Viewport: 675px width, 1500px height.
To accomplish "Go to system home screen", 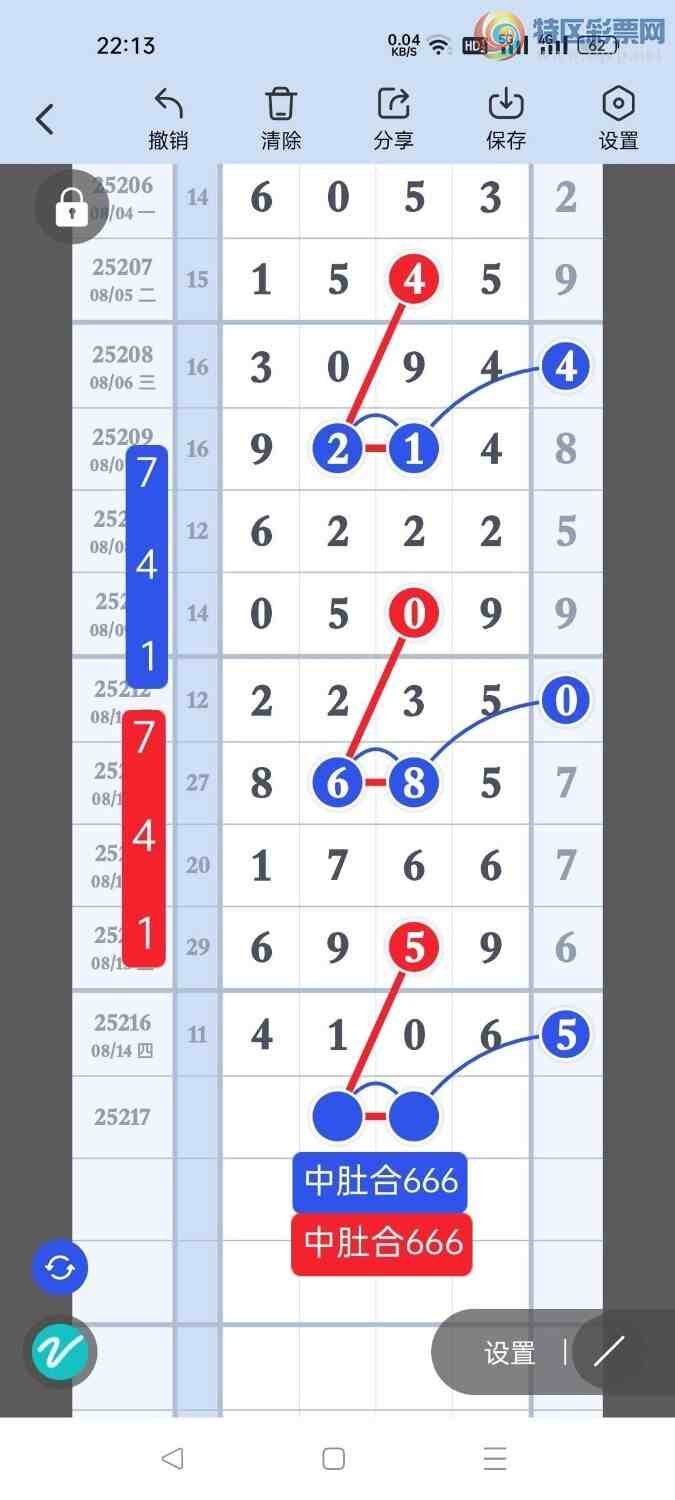I will [x=334, y=1459].
